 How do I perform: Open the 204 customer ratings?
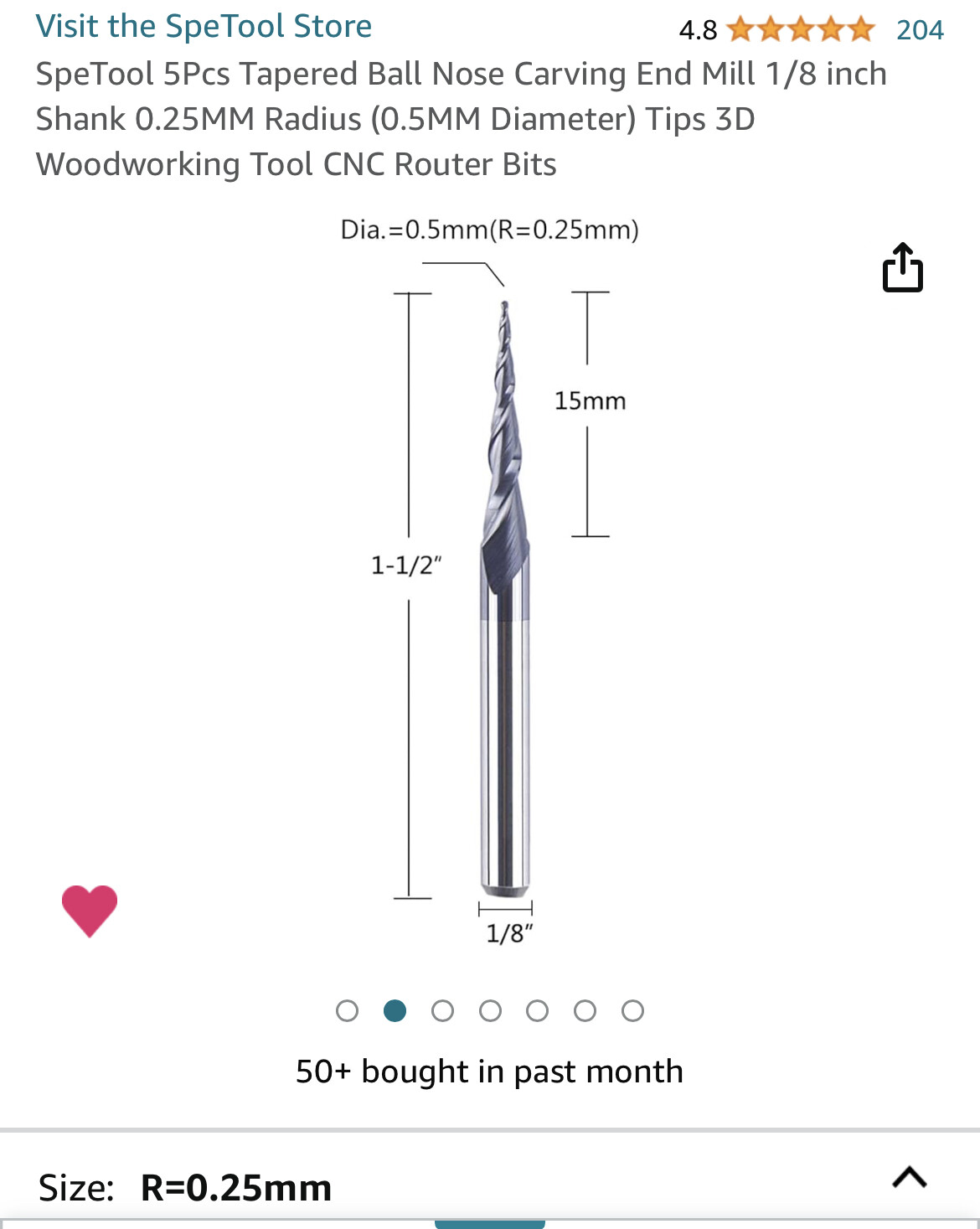click(x=919, y=30)
